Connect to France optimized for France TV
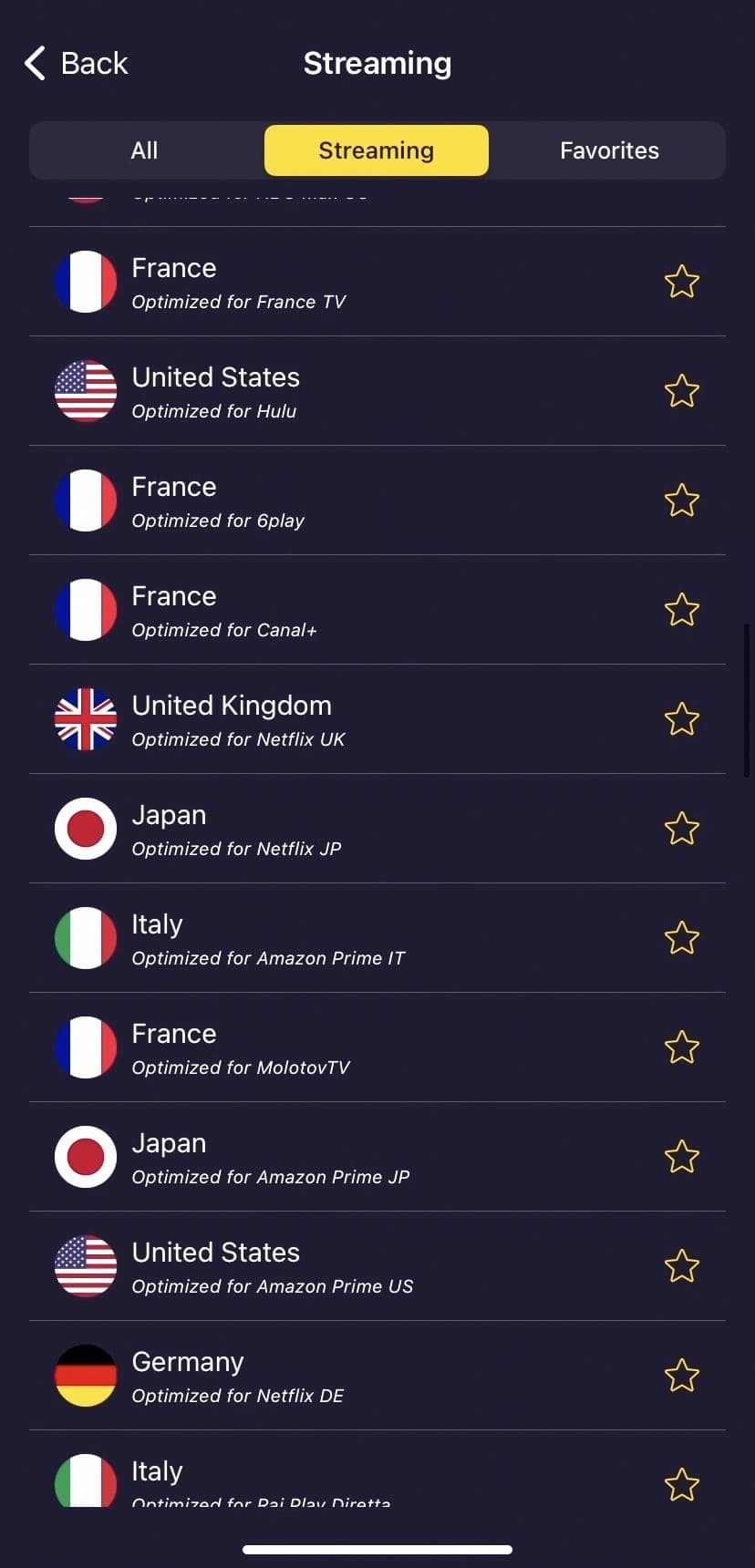755x1568 pixels. coord(377,282)
